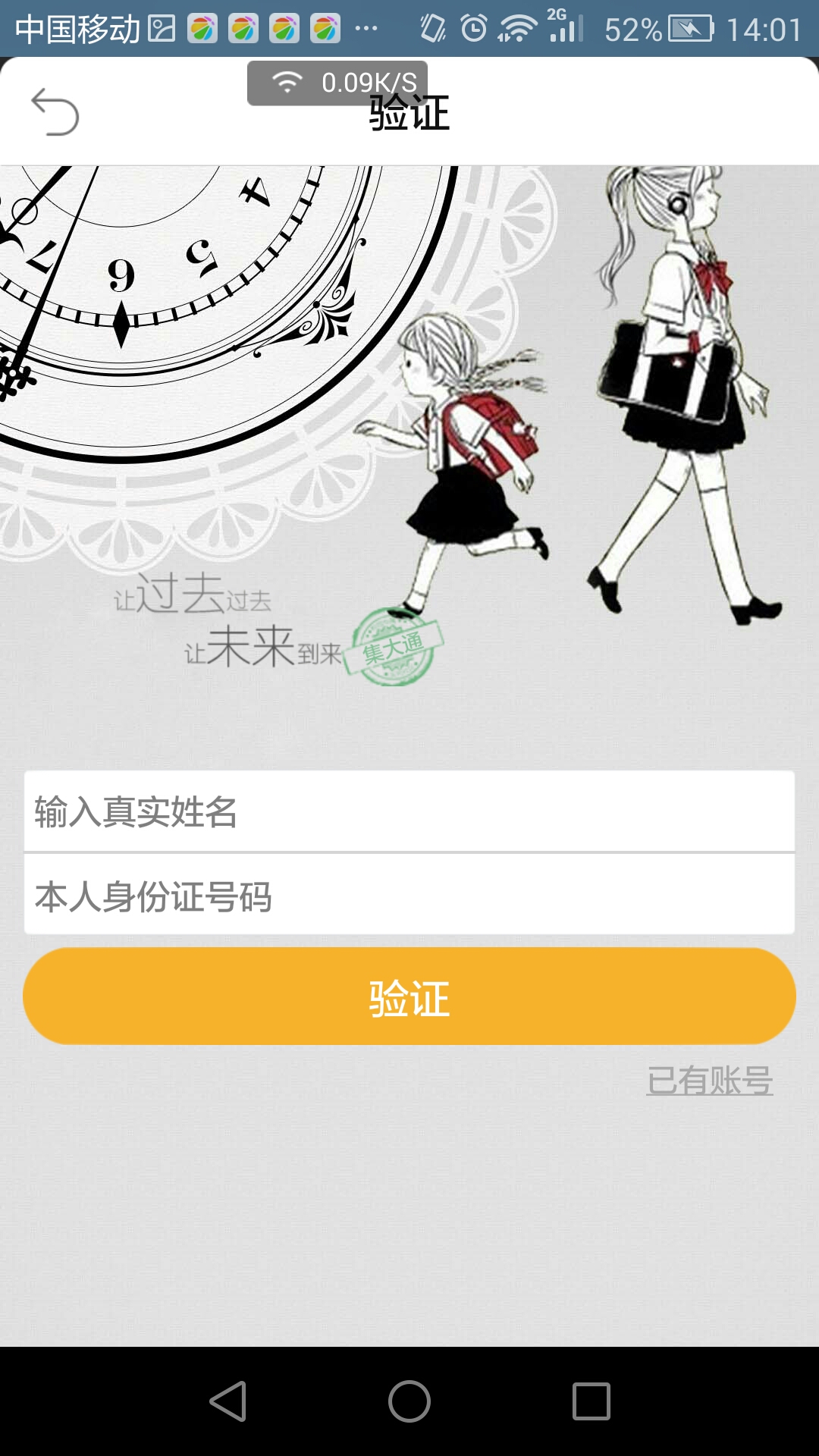Tap the real name input field
Viewport: 819px width, 1456px height.
409,811
